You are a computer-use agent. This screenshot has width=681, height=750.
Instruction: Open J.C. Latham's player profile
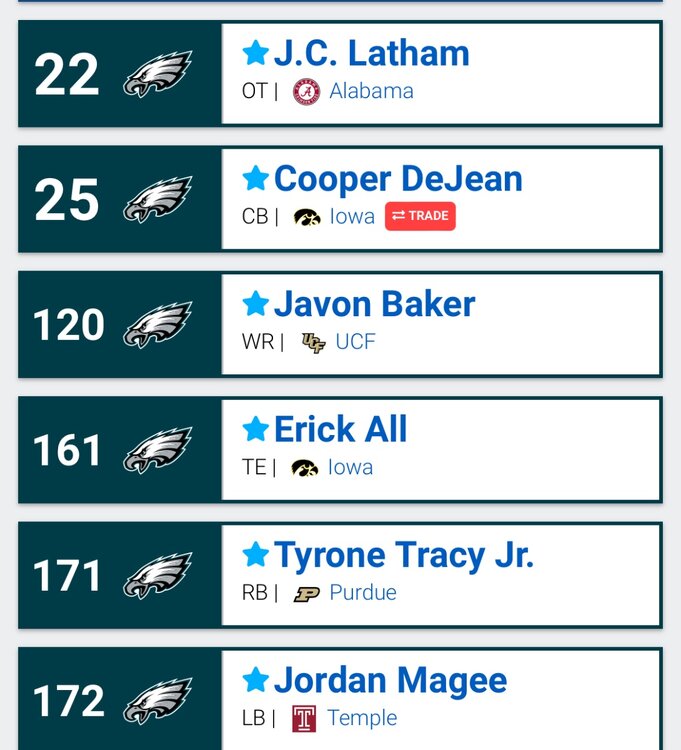click(371, 53)
